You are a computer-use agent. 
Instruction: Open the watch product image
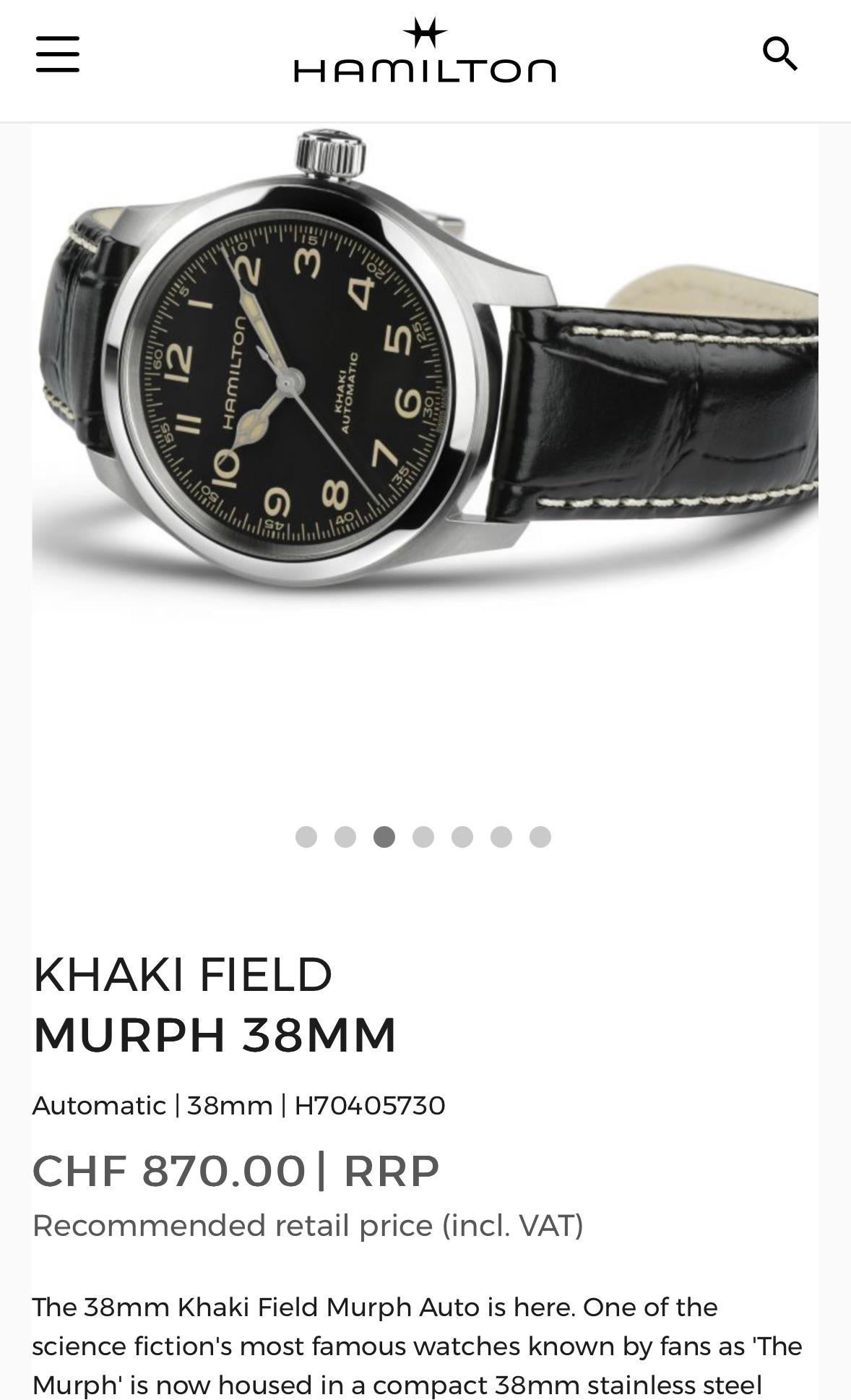pyautogui.click(x=425, y=361)
